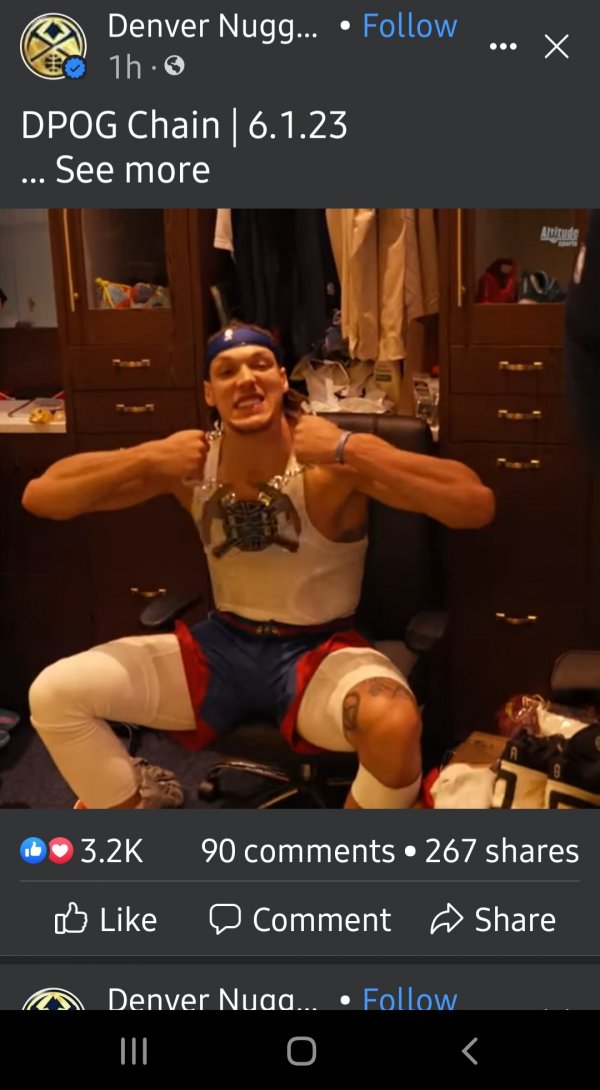Open the Denver Nuggets profile picture
The width and height of the screenshot is (600, 1090).
click(53, 46)
